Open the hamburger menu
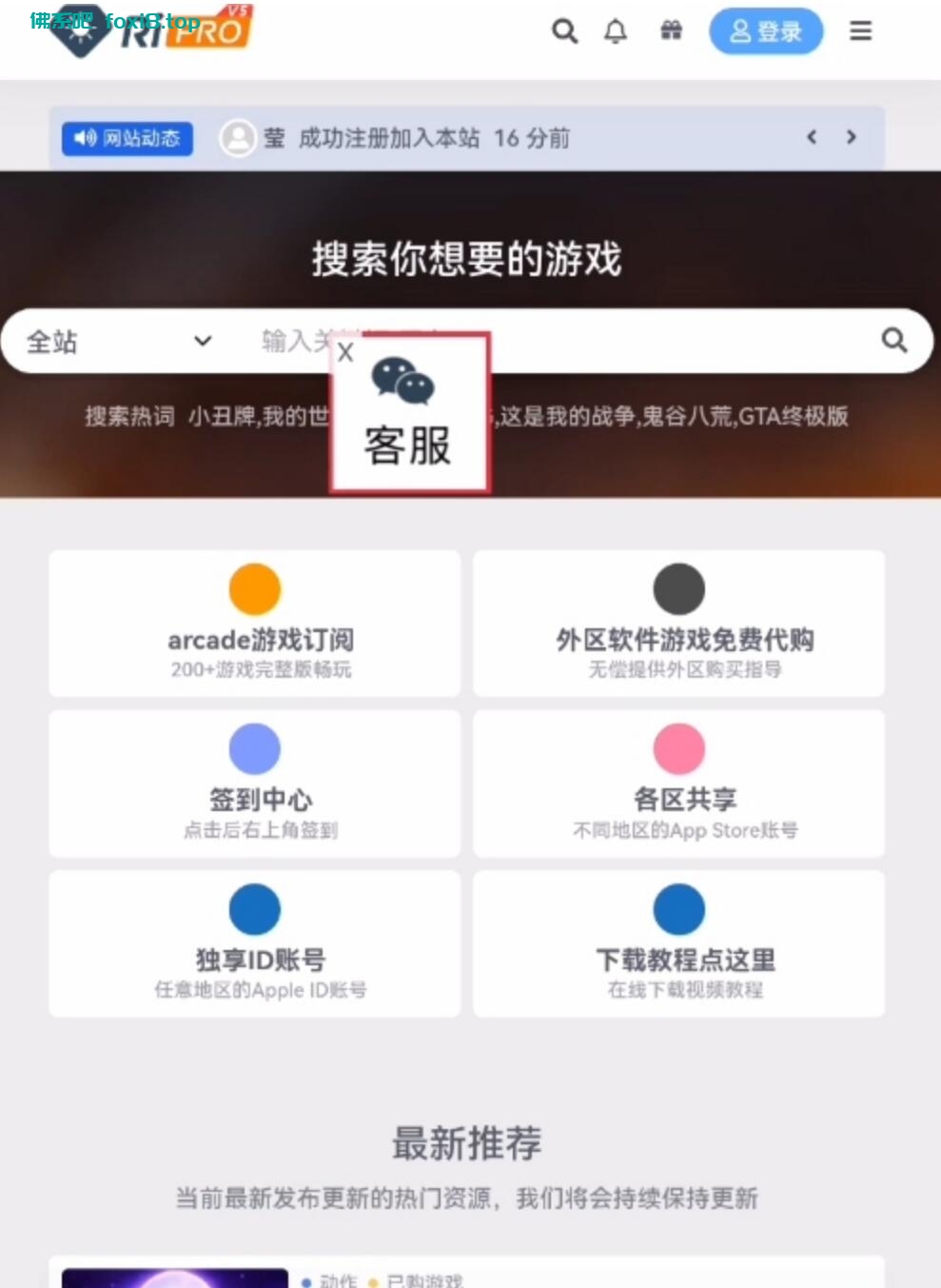This screenshot has width=941, height=1288. point(860,31)
